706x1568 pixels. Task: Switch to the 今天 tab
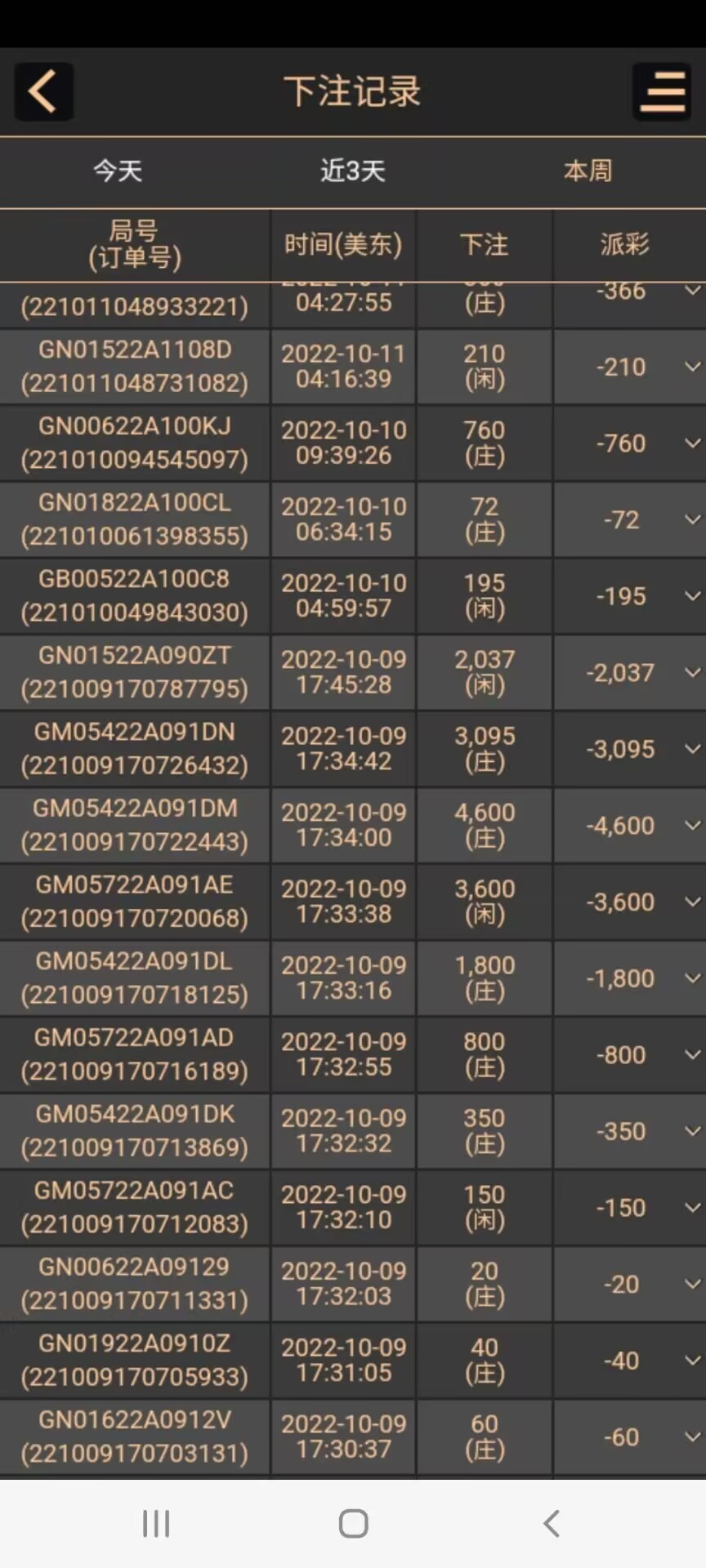click(x=118, y=171)
